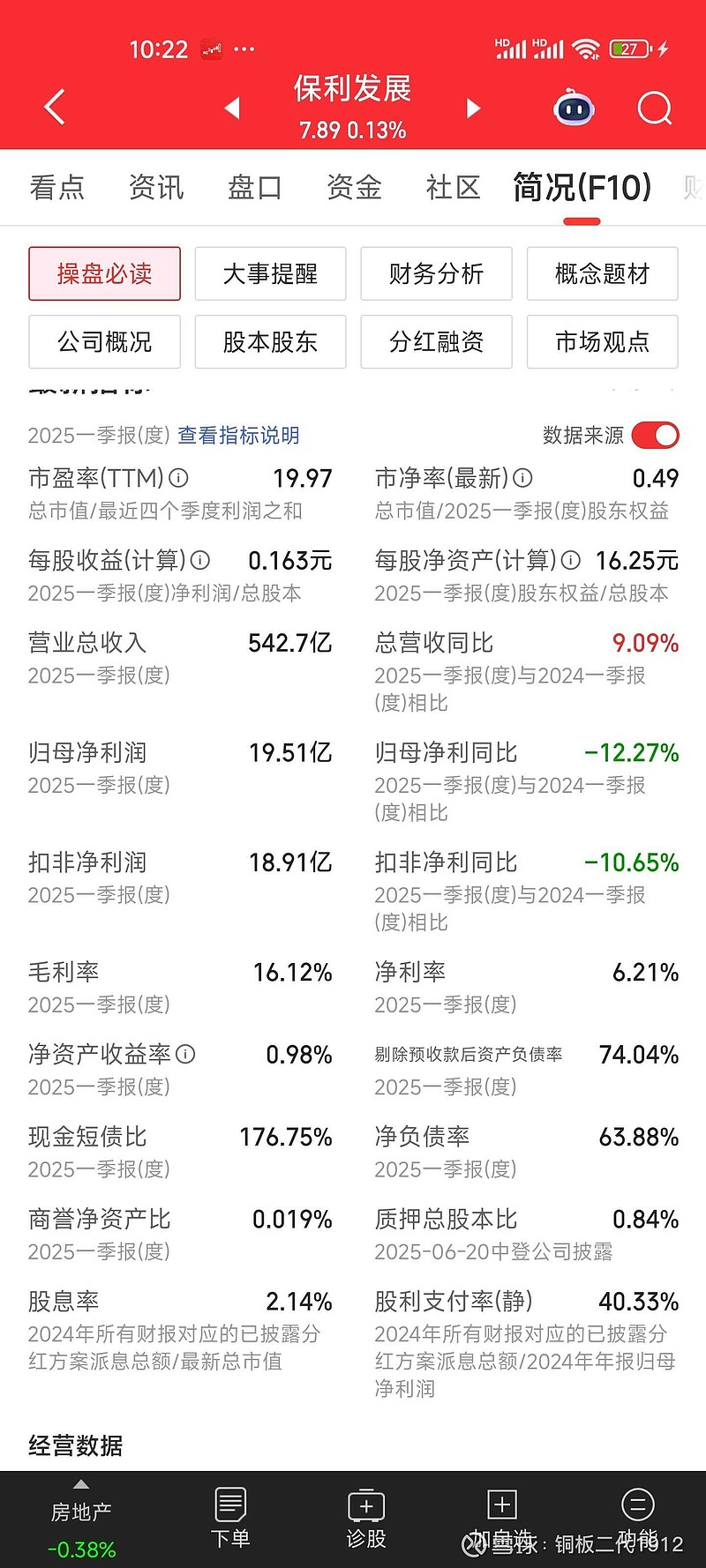Tap the info icon beside 净资产收益率
The width and height of the screenshot is (706, 1568).
185,1055
